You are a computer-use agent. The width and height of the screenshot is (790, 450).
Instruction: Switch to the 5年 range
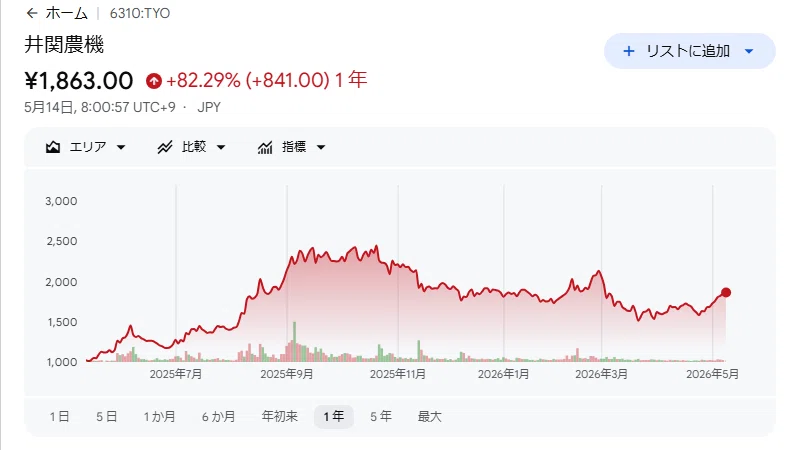[381, 416]
